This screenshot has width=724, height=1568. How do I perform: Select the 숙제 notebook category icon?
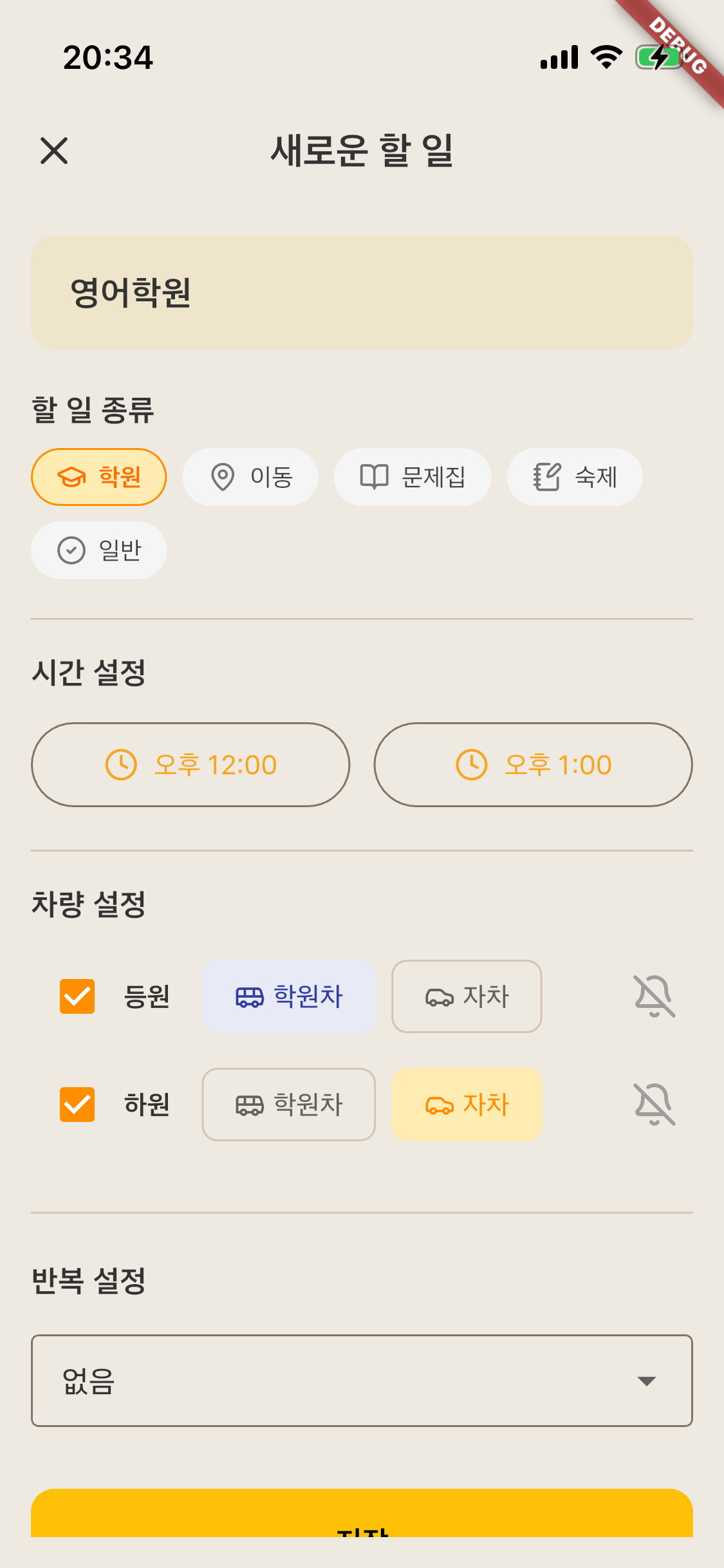(546, 476)
